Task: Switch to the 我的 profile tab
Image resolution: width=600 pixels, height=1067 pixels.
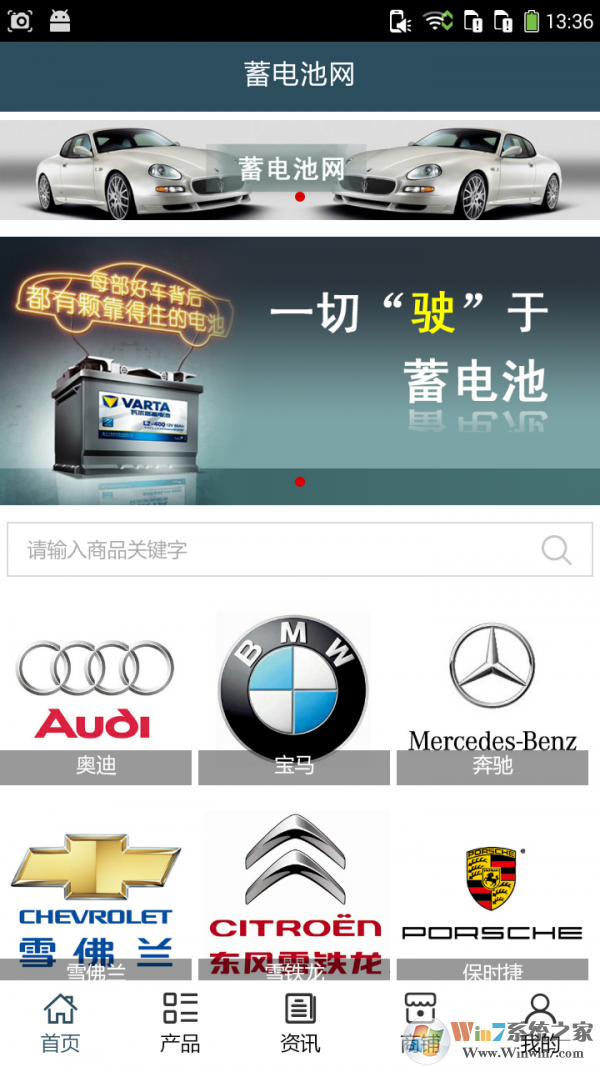Action: 540,1023
